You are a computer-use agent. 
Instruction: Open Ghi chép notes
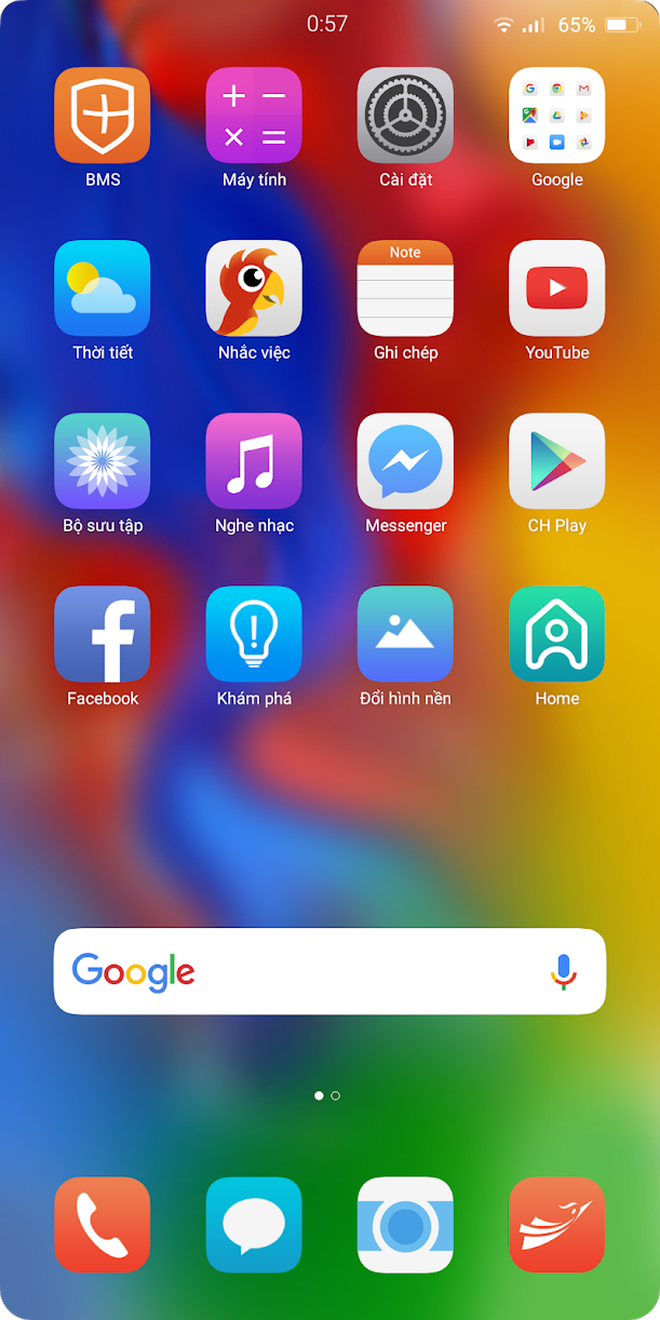pos(405,288)
